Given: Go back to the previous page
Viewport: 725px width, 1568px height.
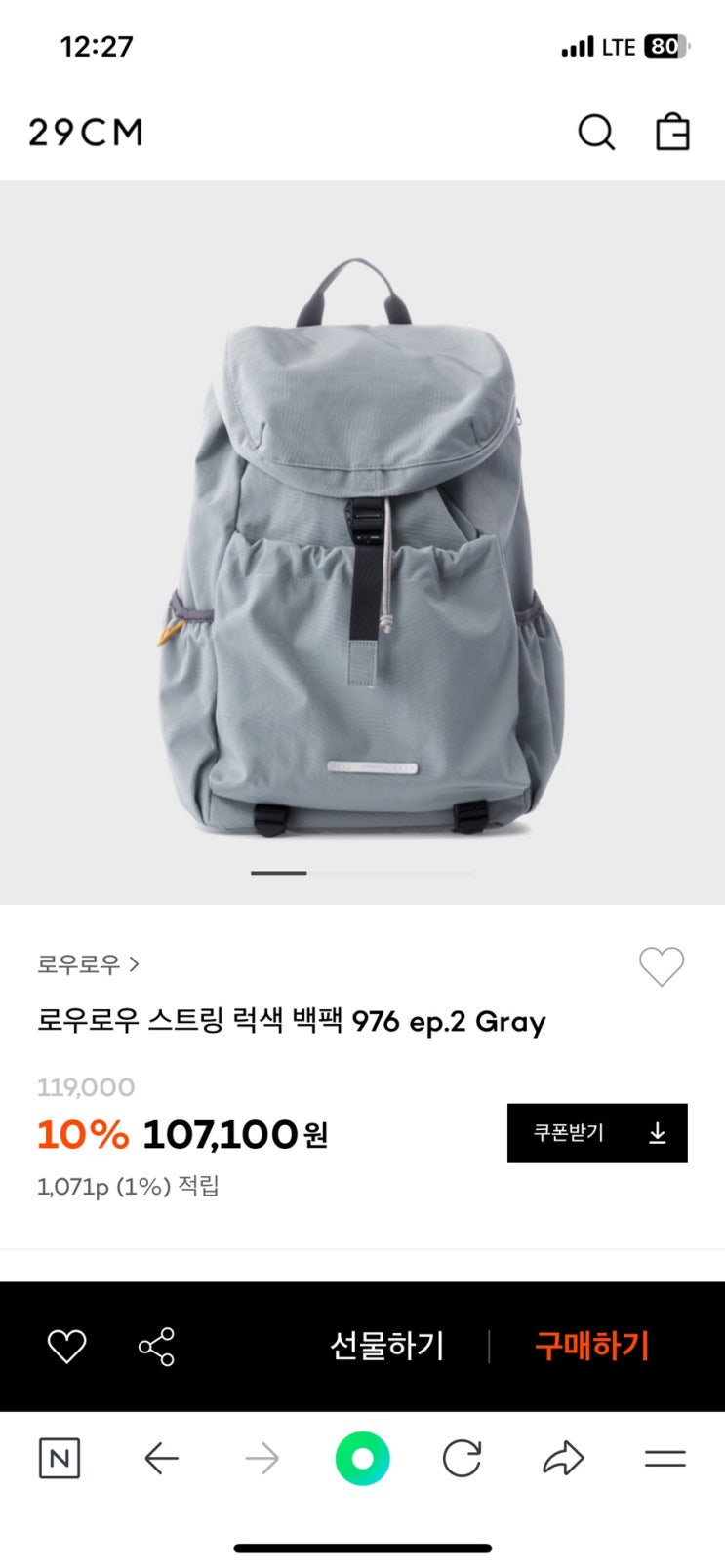Looking at the screenshot, I should click(161, 1459).
